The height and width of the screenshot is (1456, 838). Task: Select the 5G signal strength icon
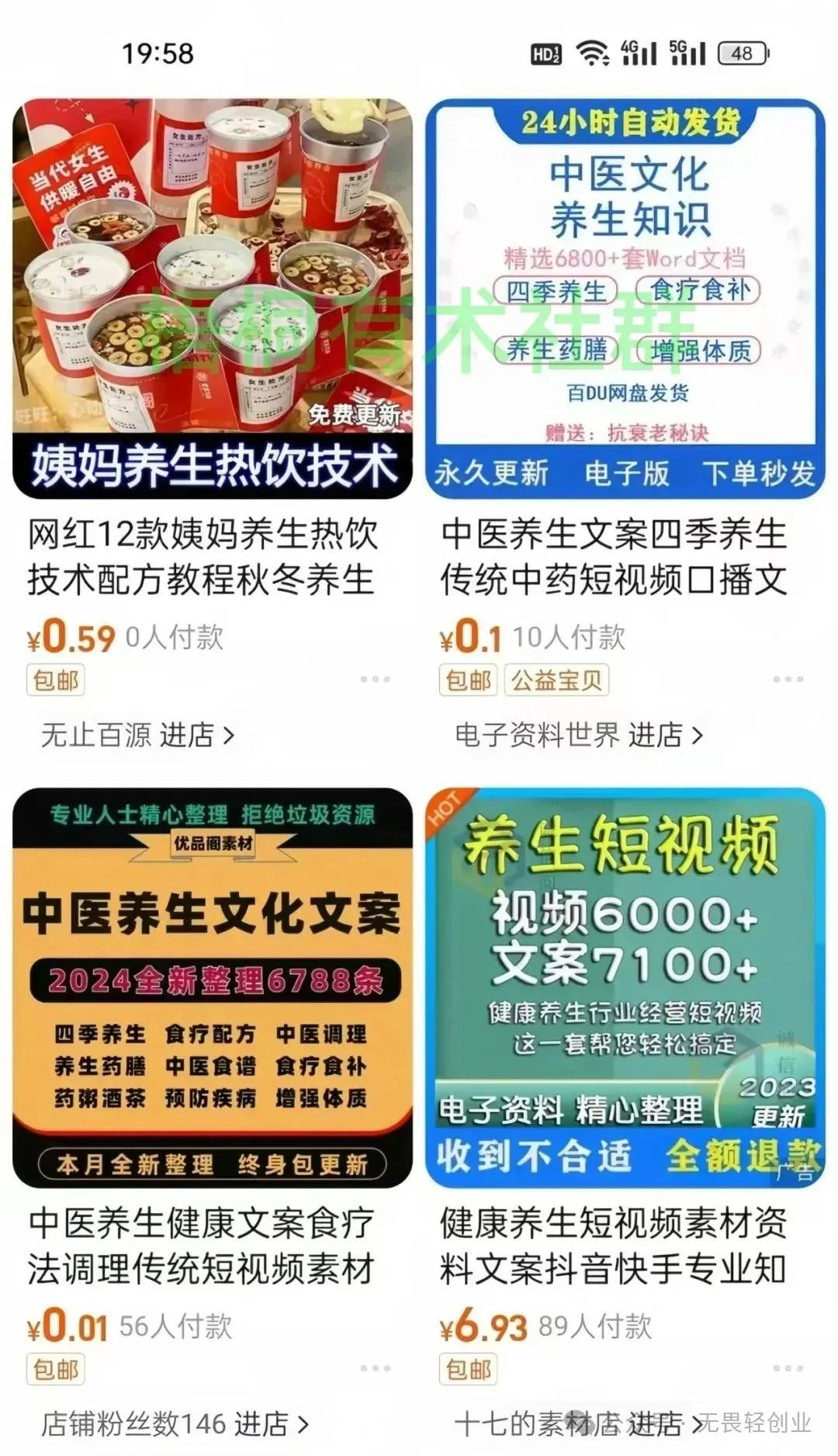point(686,53)
